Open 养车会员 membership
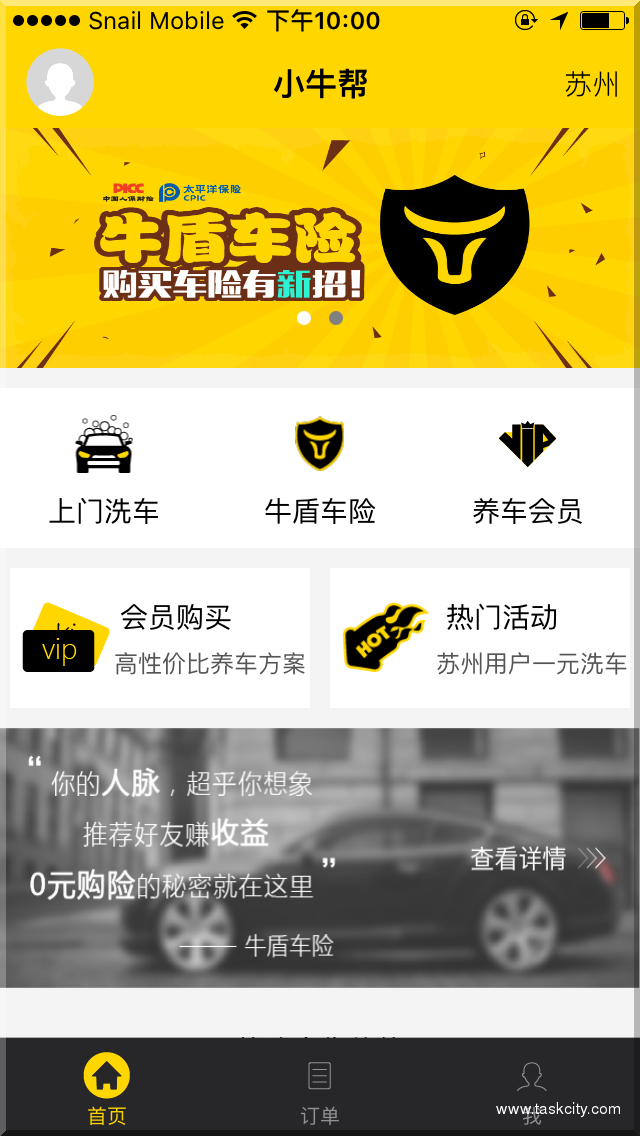 527,470
